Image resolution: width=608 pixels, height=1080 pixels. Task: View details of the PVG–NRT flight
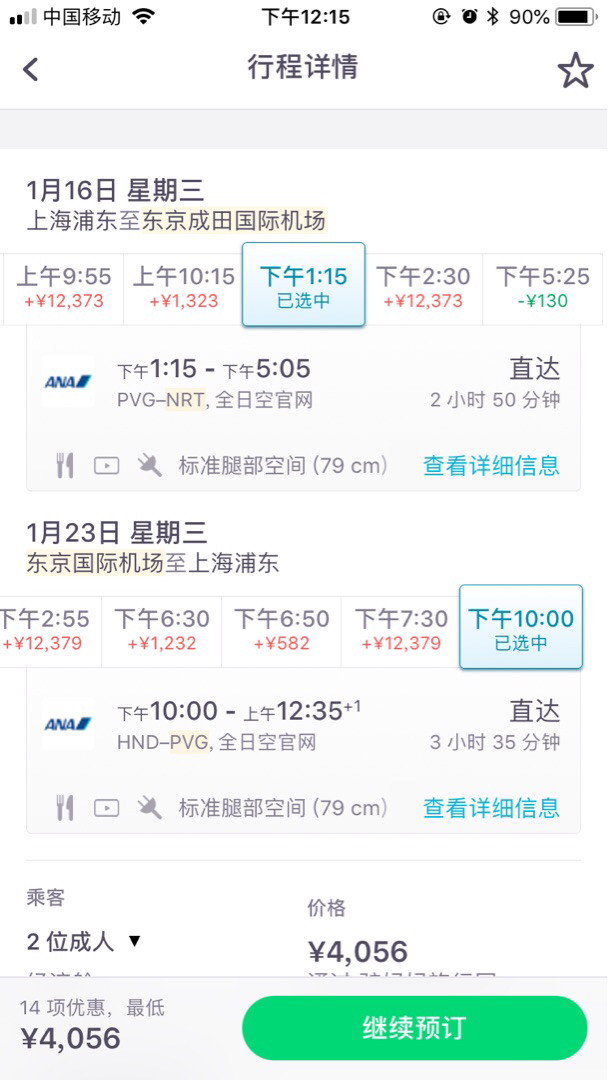tap(491, 466)
